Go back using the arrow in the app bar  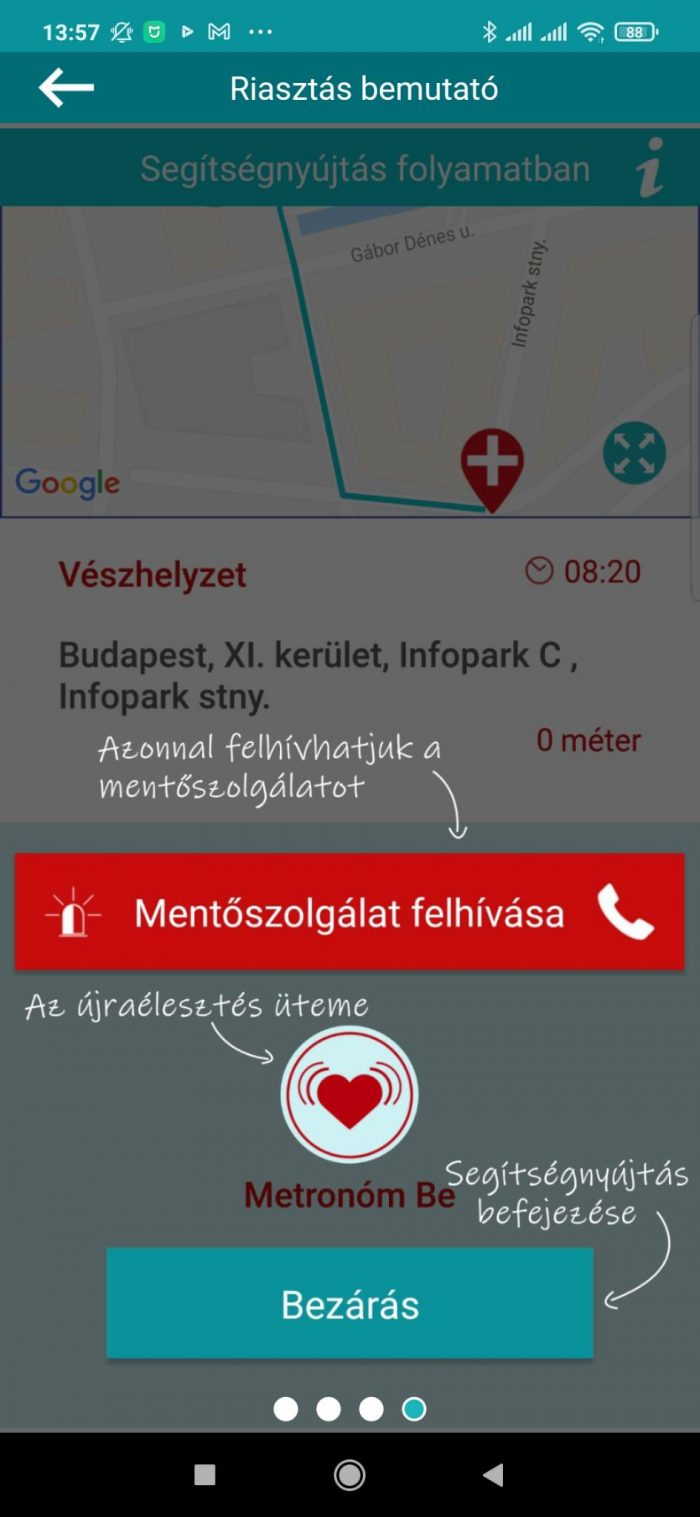(x=66, y=88)
